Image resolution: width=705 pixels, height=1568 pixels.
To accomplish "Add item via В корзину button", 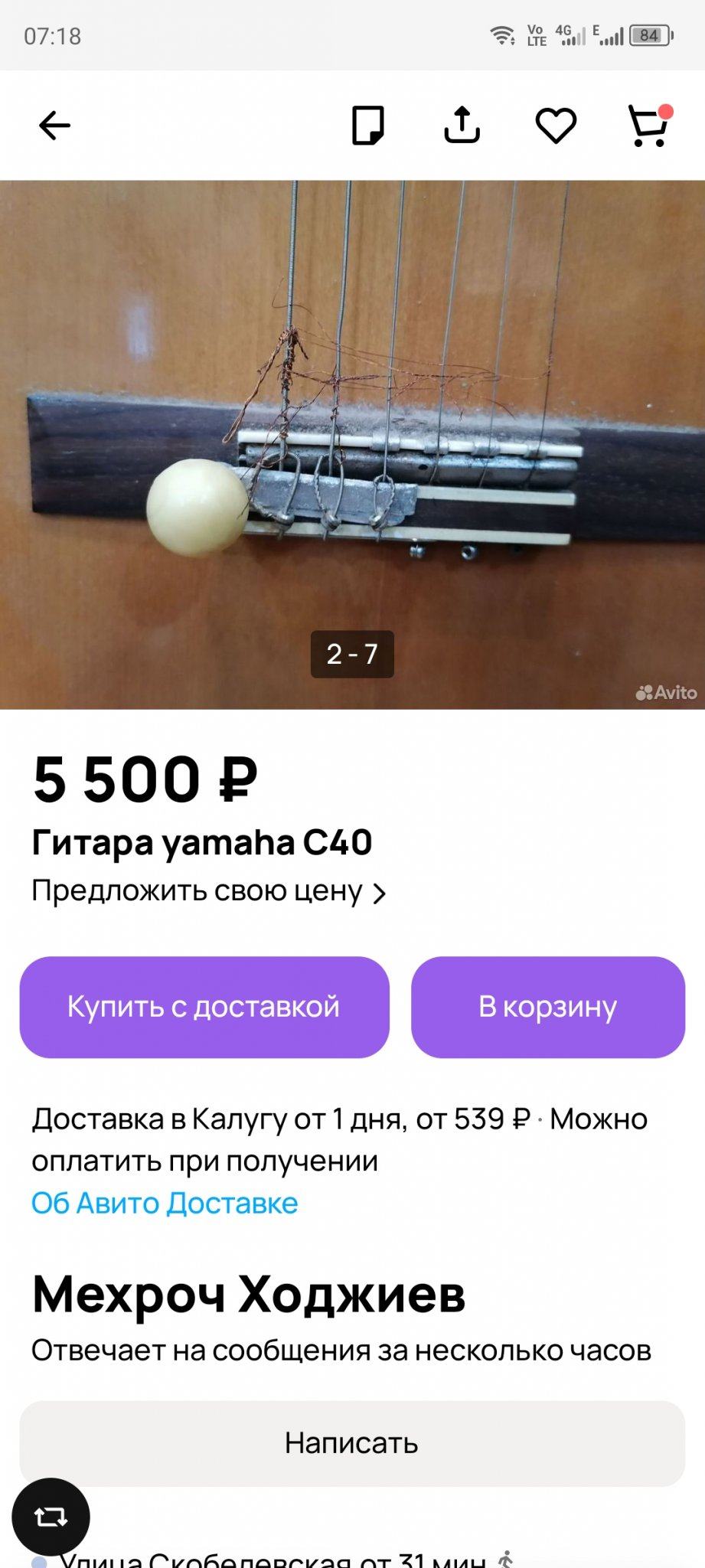I will 548,1007.
